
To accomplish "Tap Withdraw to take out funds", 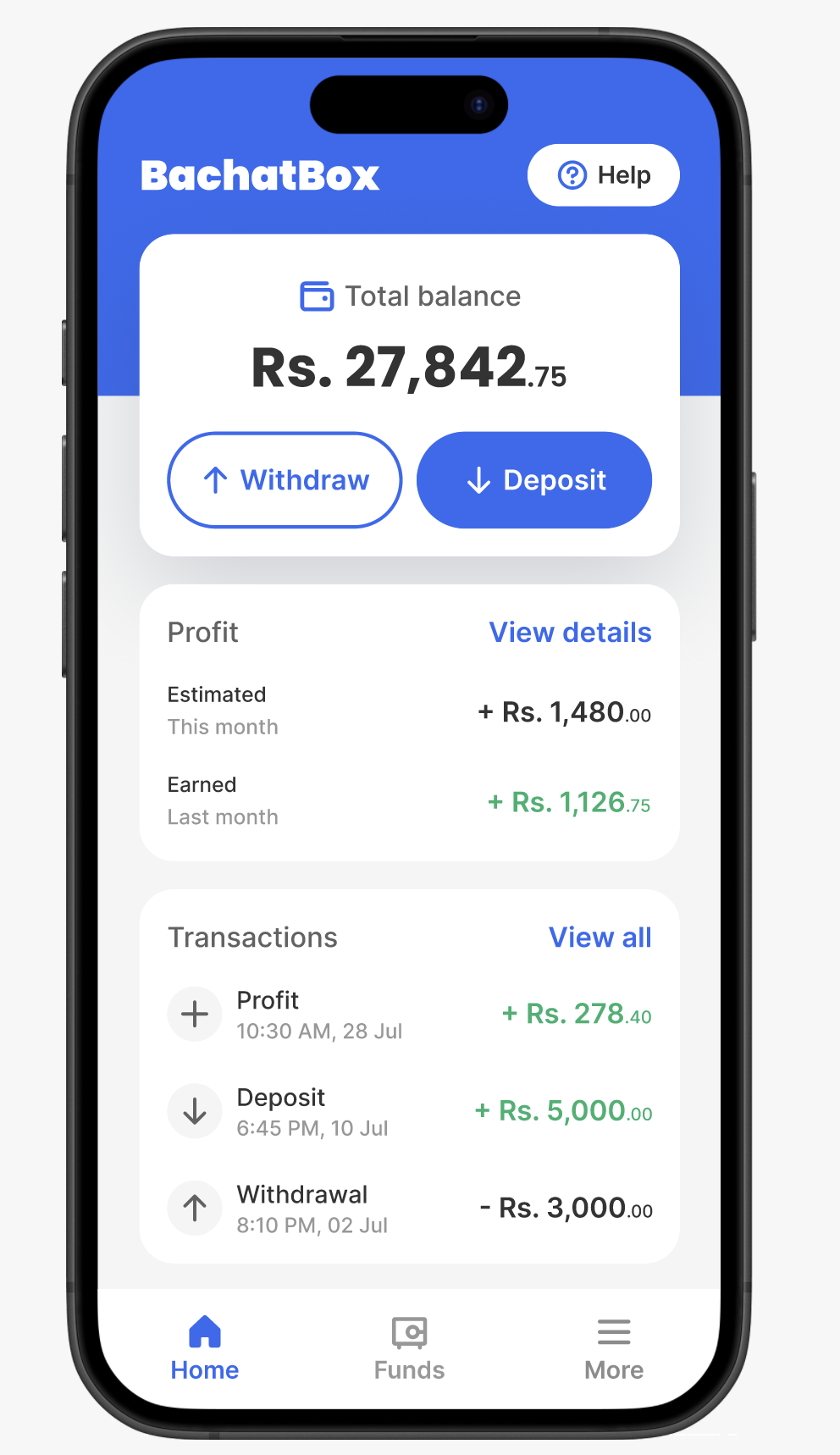I will [285, 480].
